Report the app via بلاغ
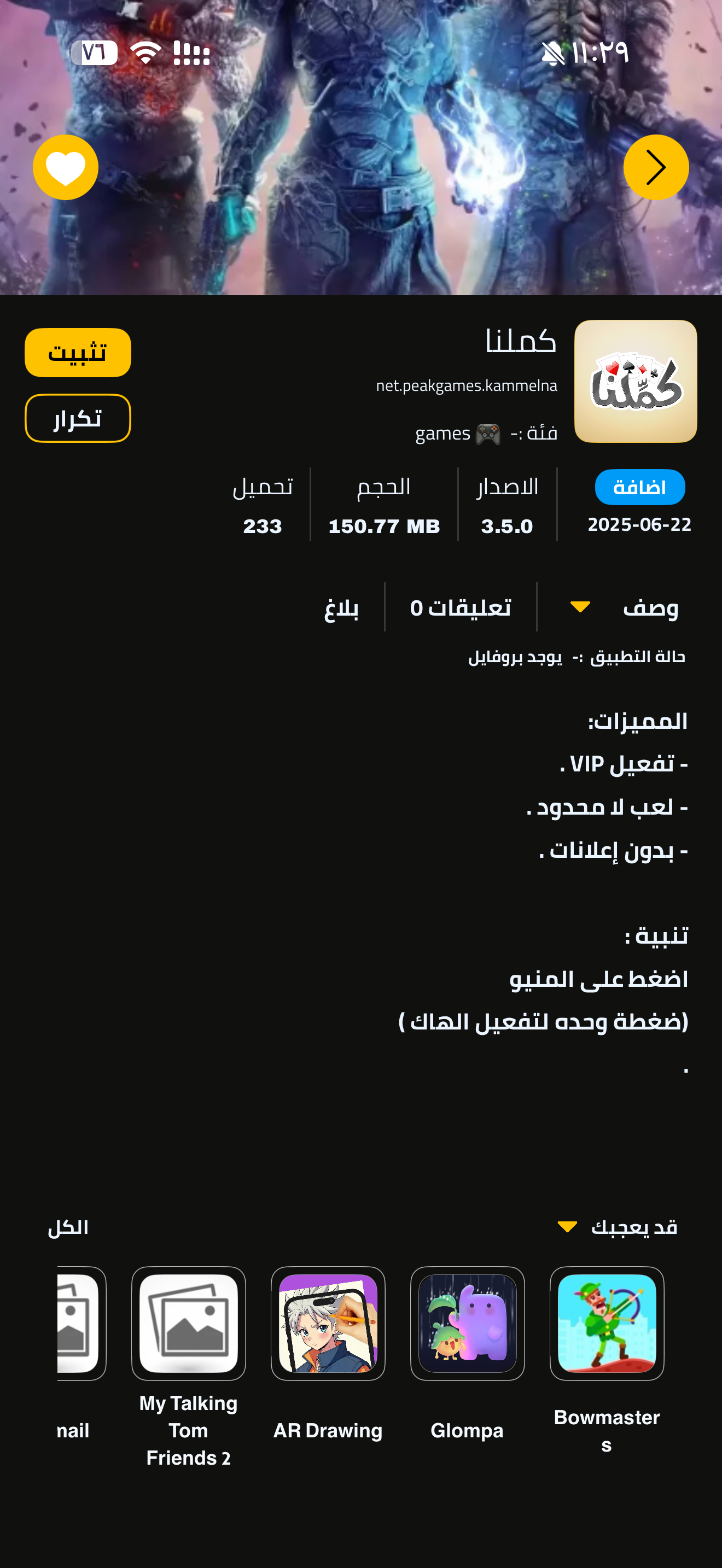 coord(341,607)
